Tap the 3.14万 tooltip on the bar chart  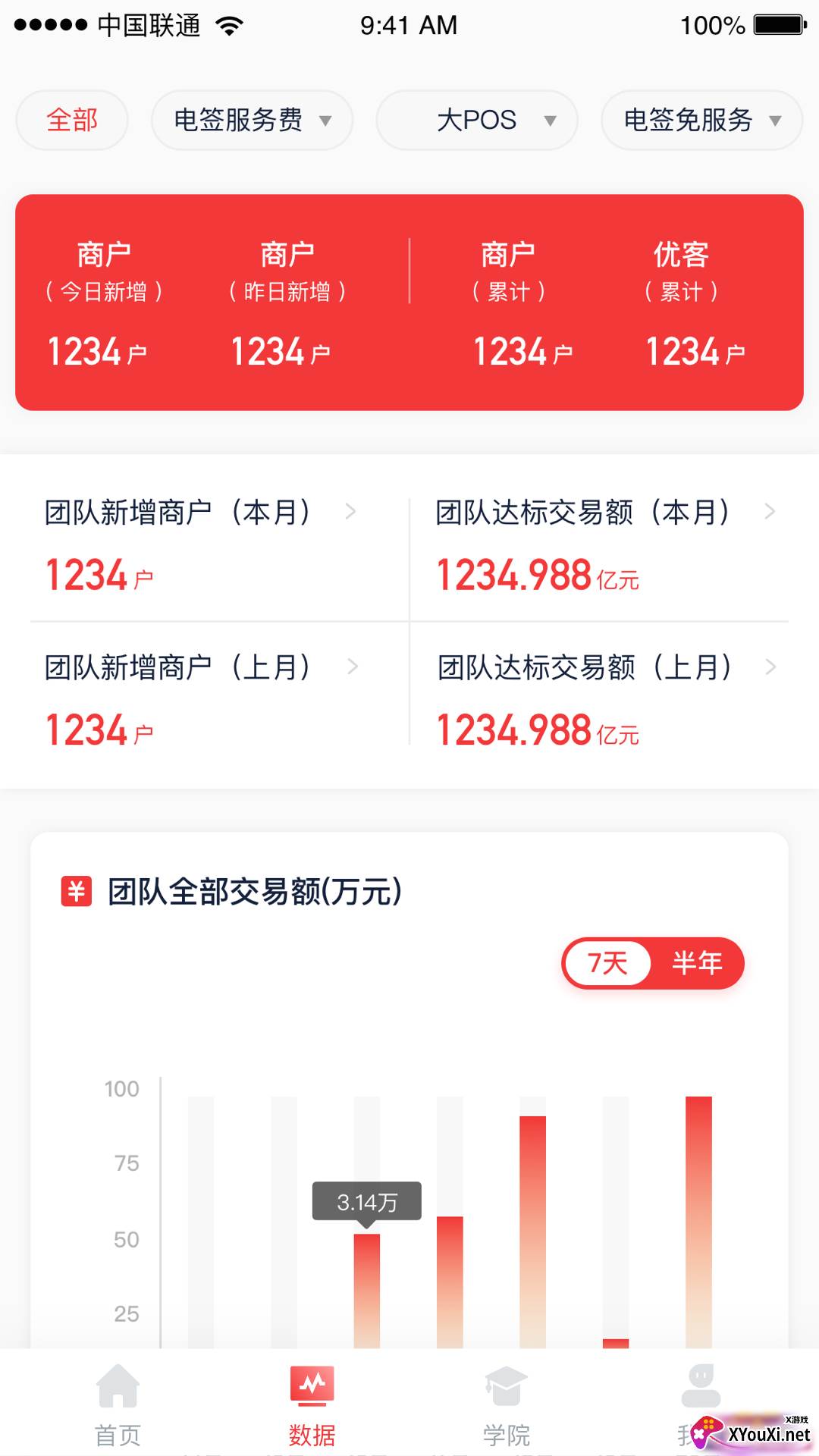click(x=366, y=1200)
